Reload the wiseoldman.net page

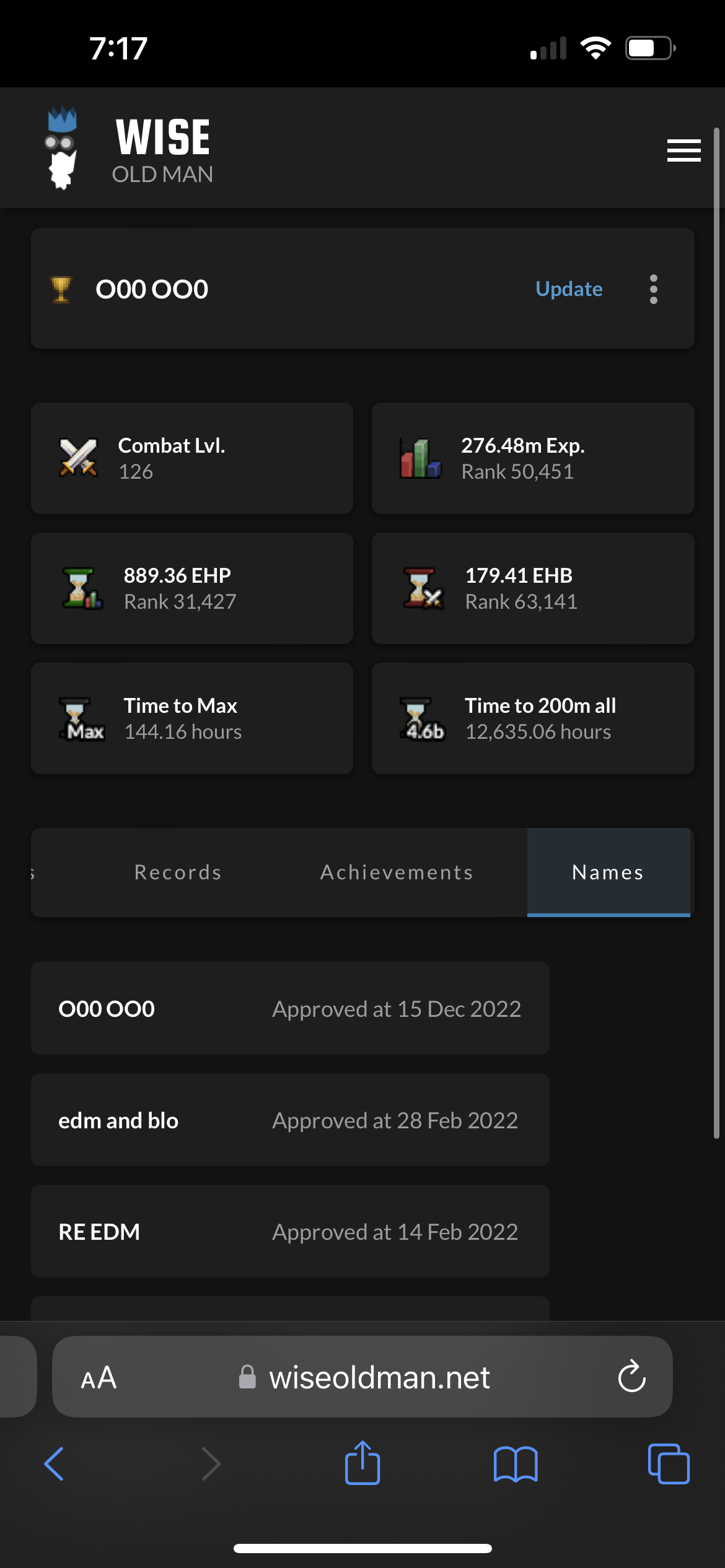click(631, 1377)
